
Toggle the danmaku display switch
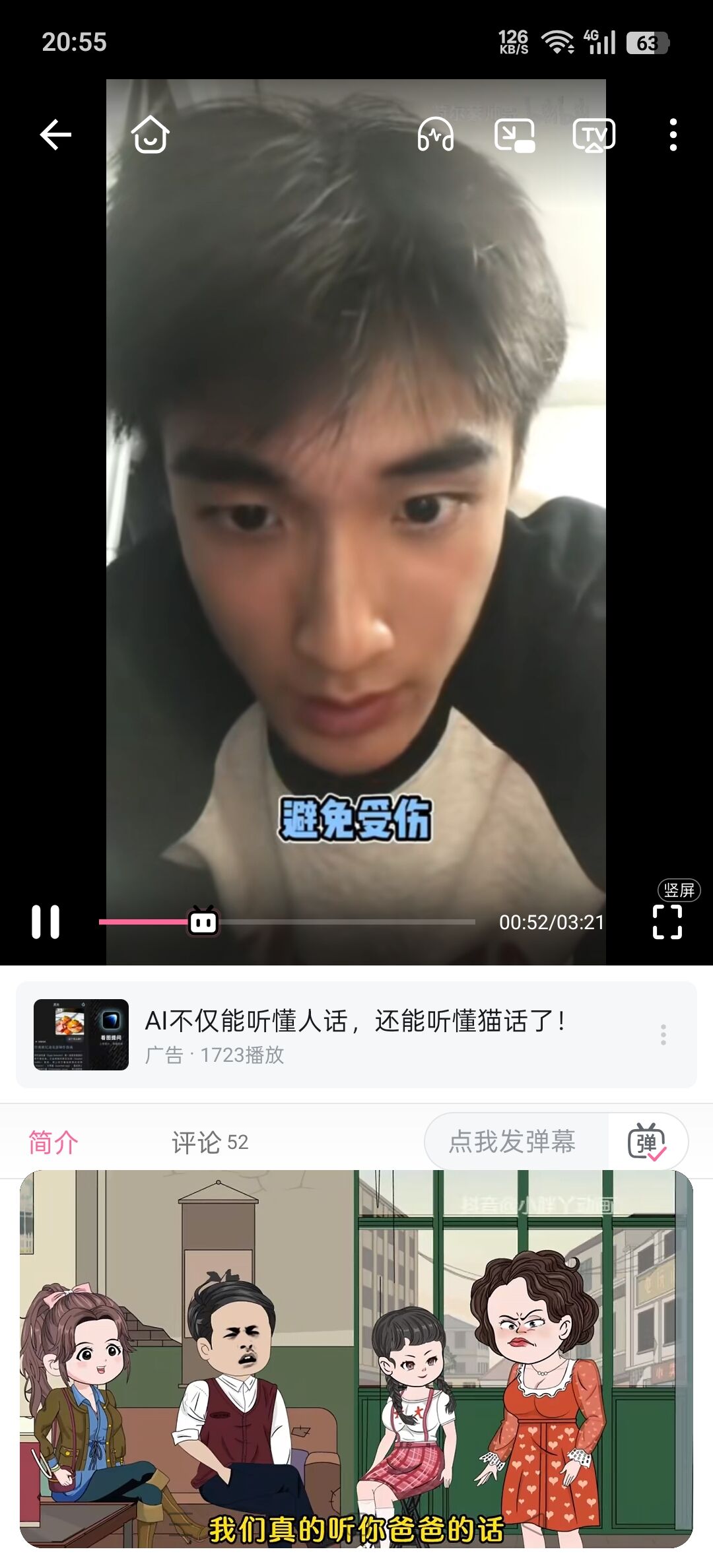[x=647, y=1142]
